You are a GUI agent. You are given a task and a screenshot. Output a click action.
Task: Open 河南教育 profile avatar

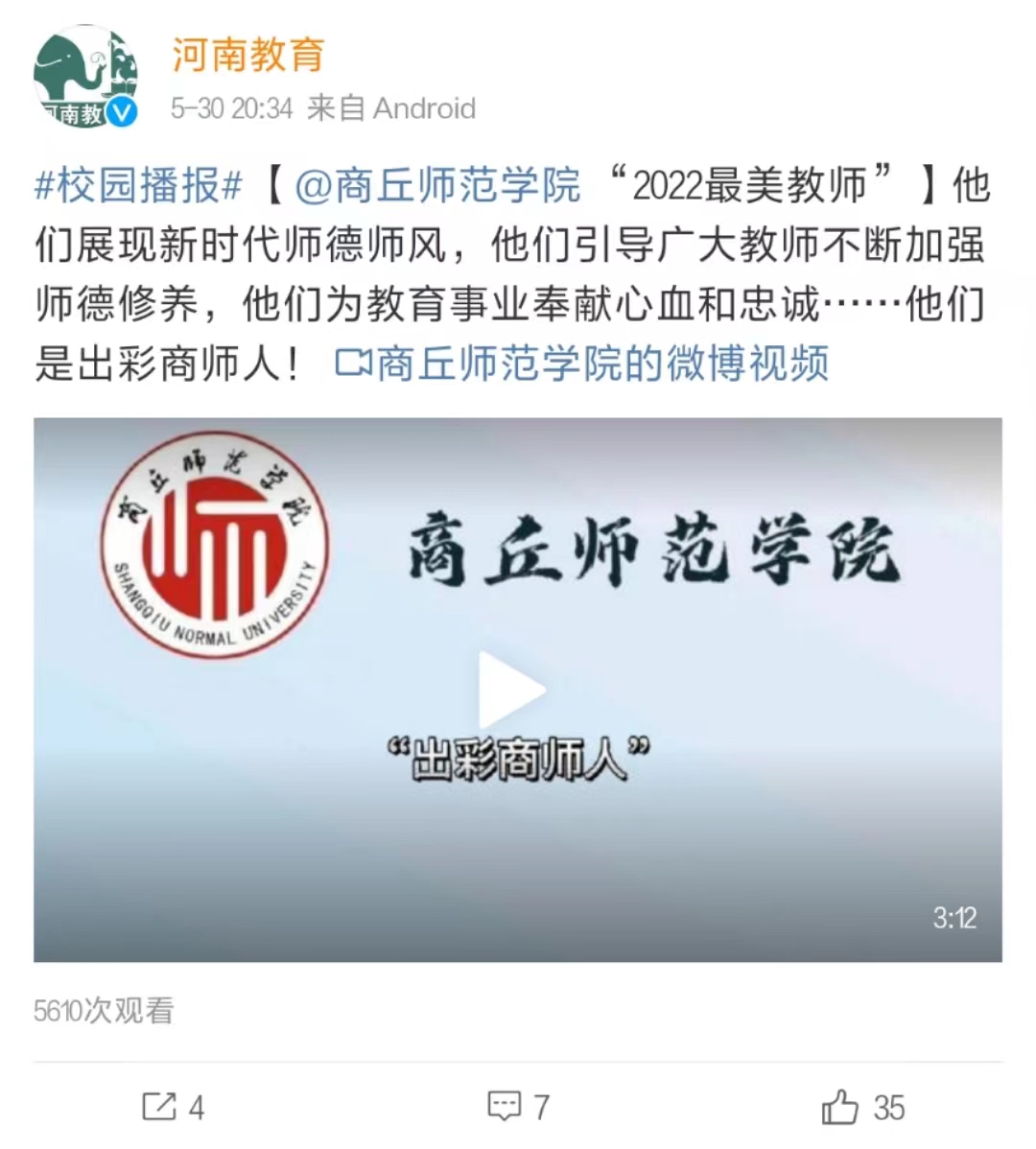tap(84, 78)
